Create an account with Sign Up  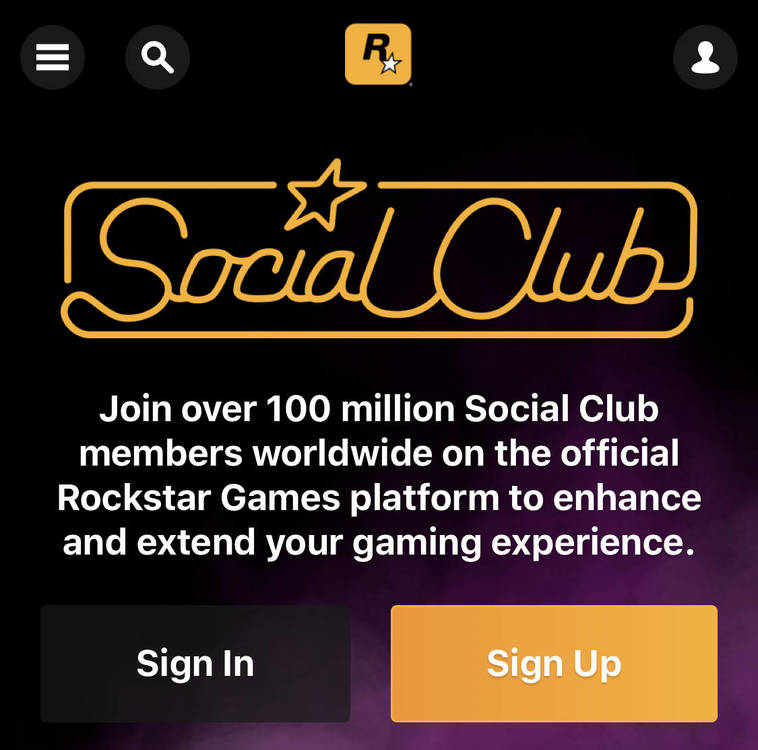(554, 663)
